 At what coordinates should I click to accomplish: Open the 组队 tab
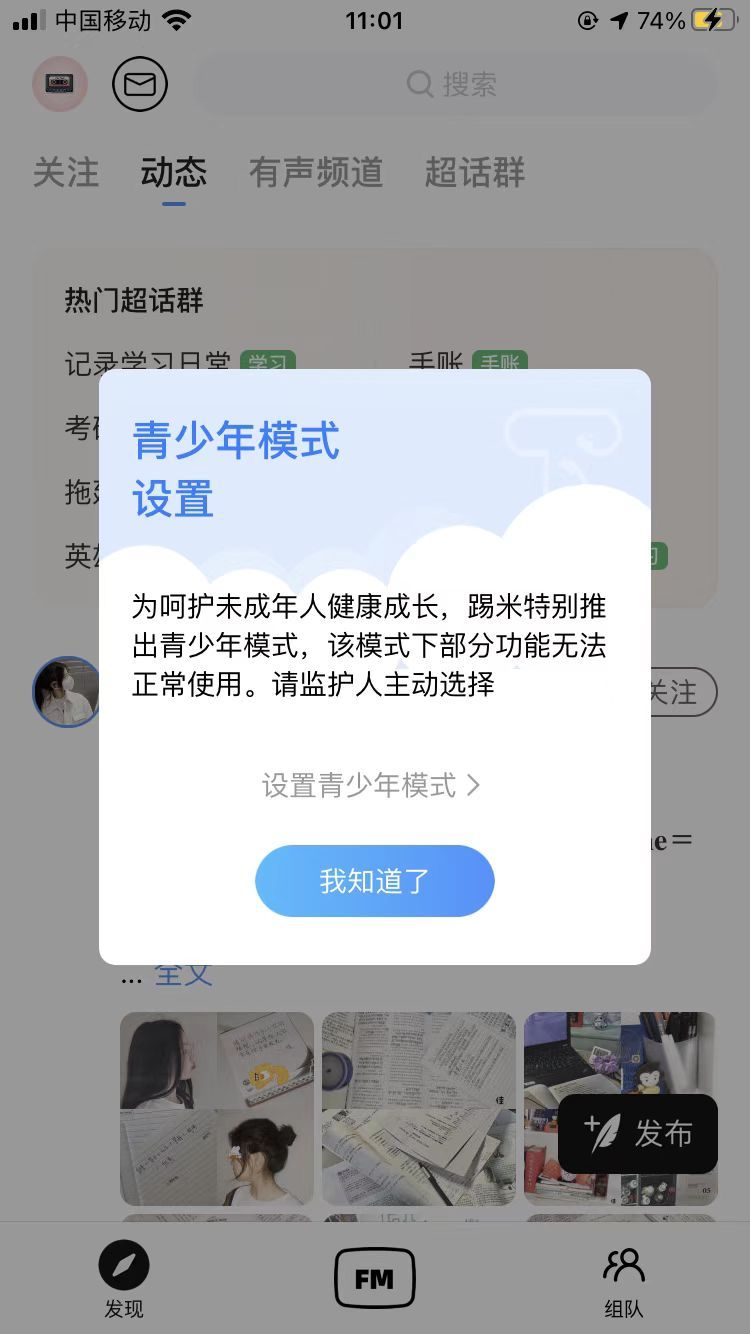pyautogui.click(x=623, y=1280)
